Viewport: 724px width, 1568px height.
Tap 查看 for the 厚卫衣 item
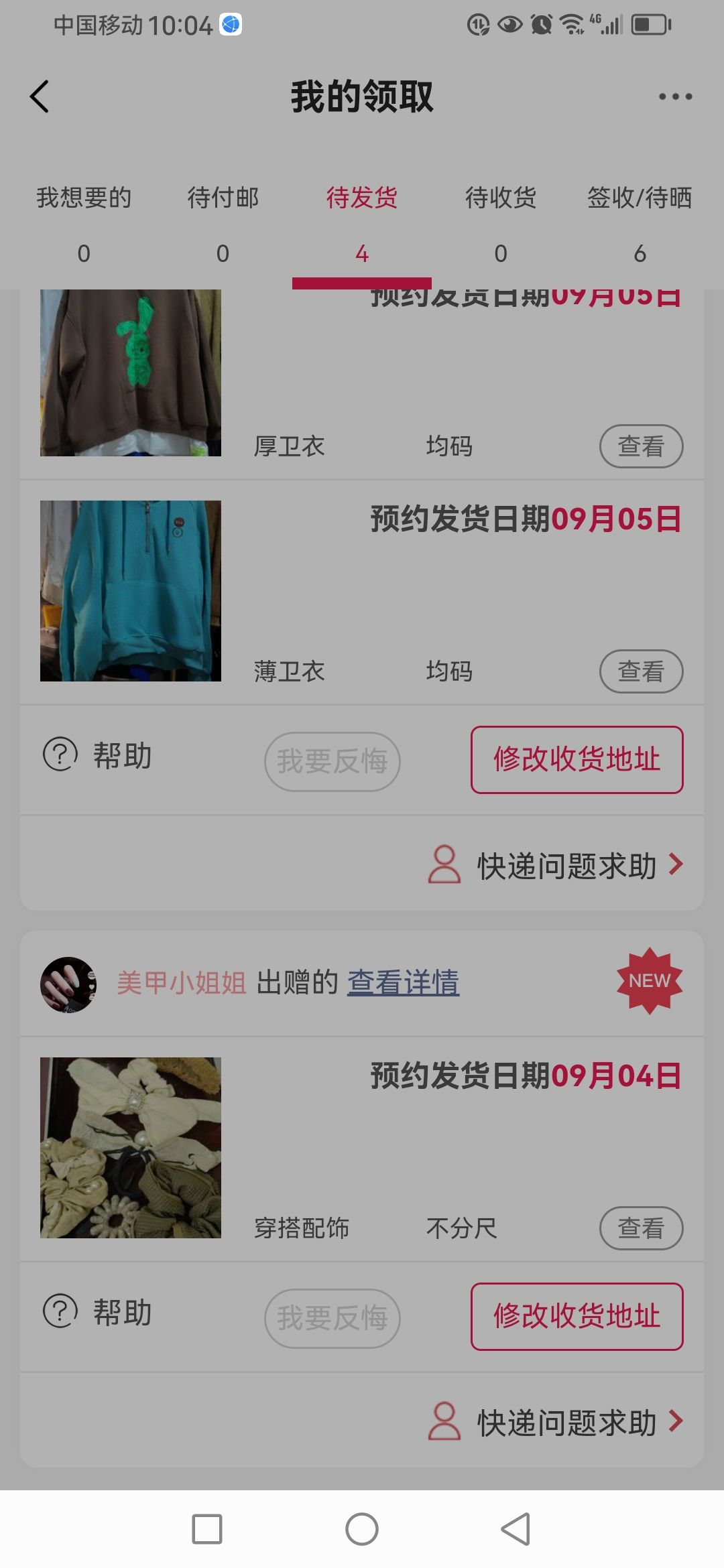641,446
